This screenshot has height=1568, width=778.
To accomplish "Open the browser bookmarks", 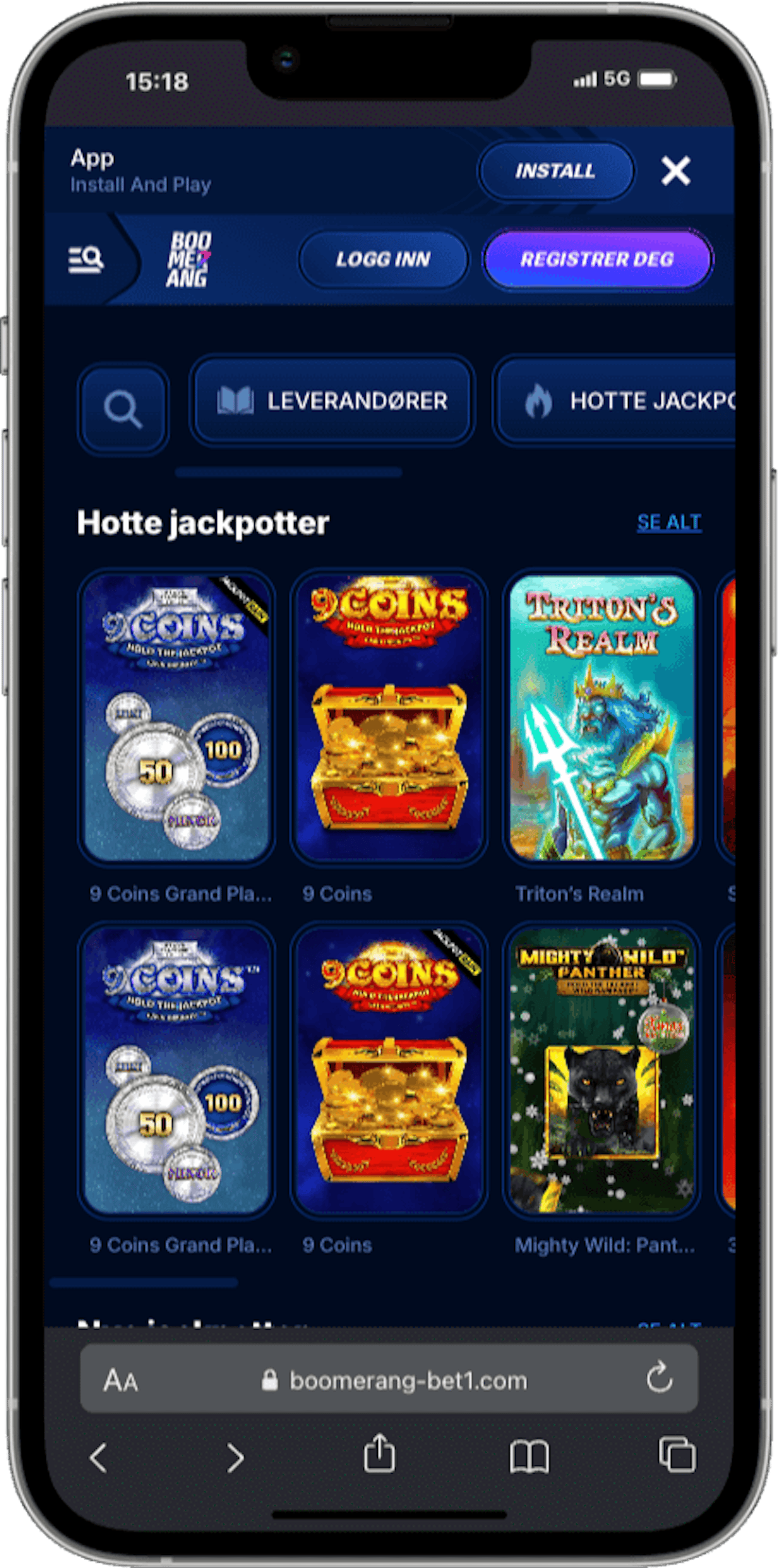I will coord(529,1458).
